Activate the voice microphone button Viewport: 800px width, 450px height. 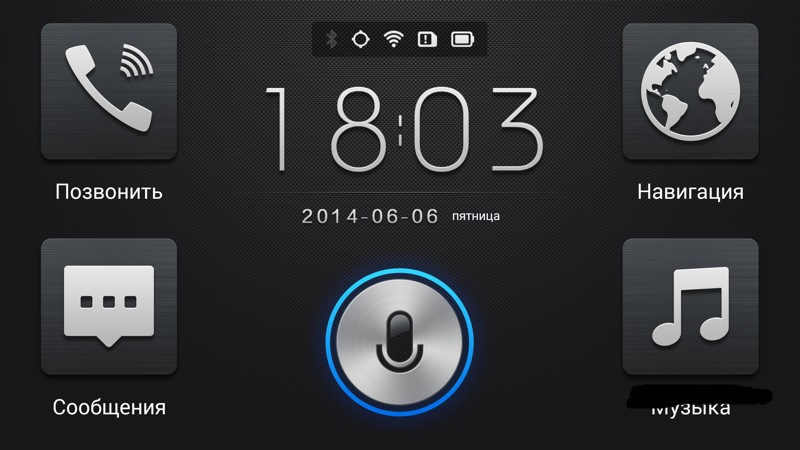coord(399,340)
